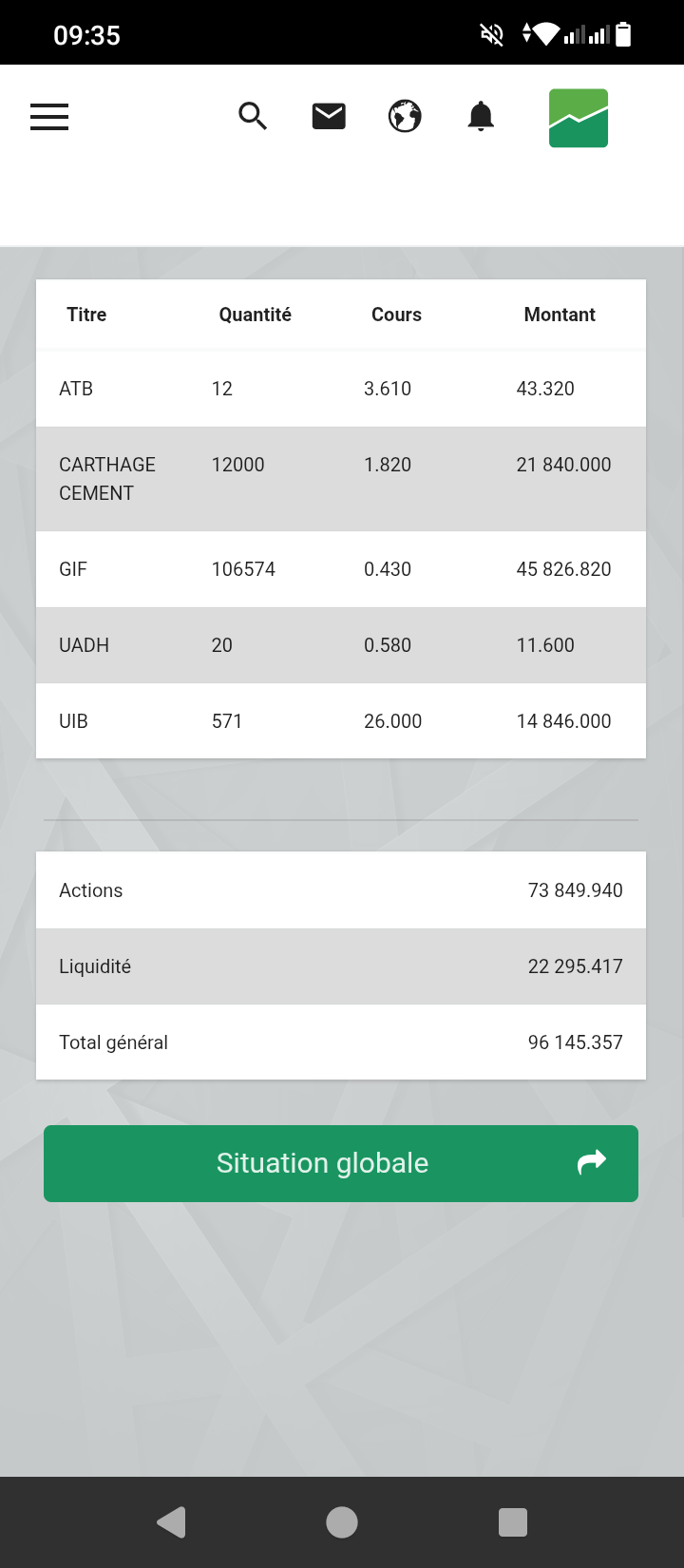This screenshot has width=684, height=1568.
Task: Open the mail messages icon
Action: pyautogui.click(x=329, y=117)
